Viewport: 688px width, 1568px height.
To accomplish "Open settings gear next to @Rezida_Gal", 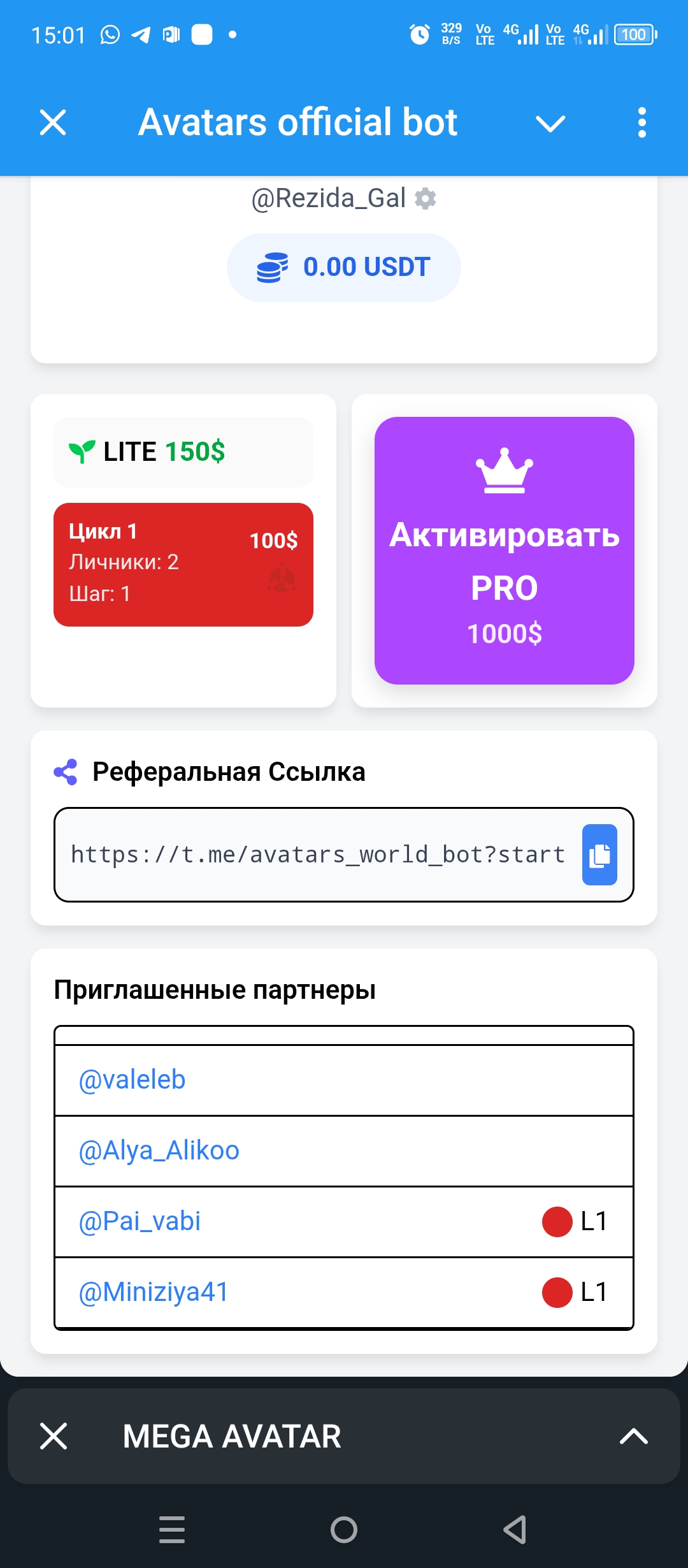I will coord(426,199).
